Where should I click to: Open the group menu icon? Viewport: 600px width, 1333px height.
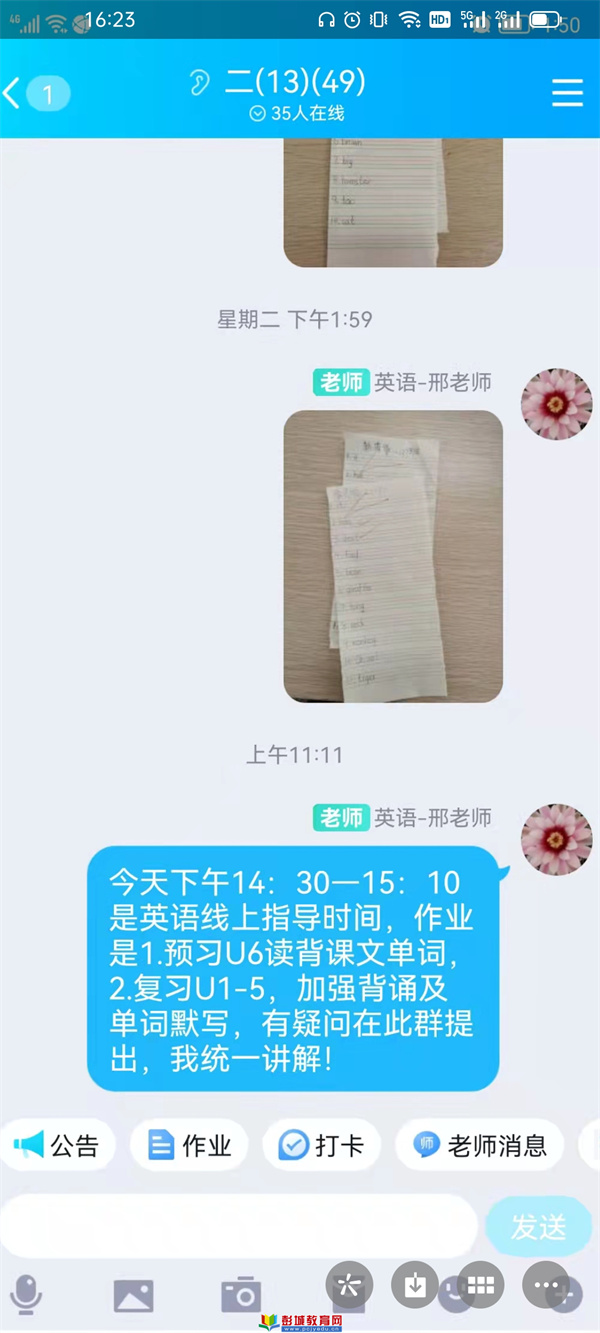[x=567, y=93]
